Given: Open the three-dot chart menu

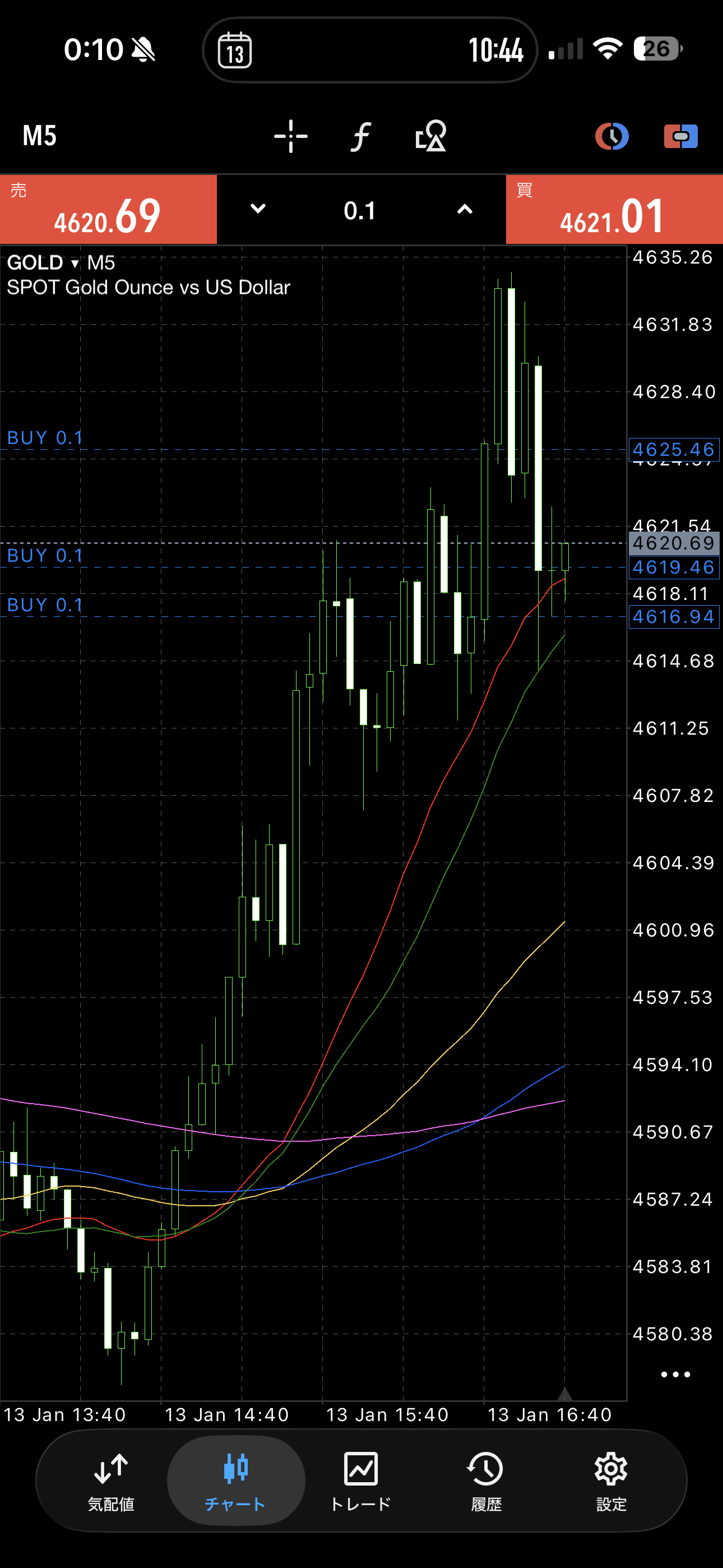Looking at the screenshot, I should (675, 1375).
